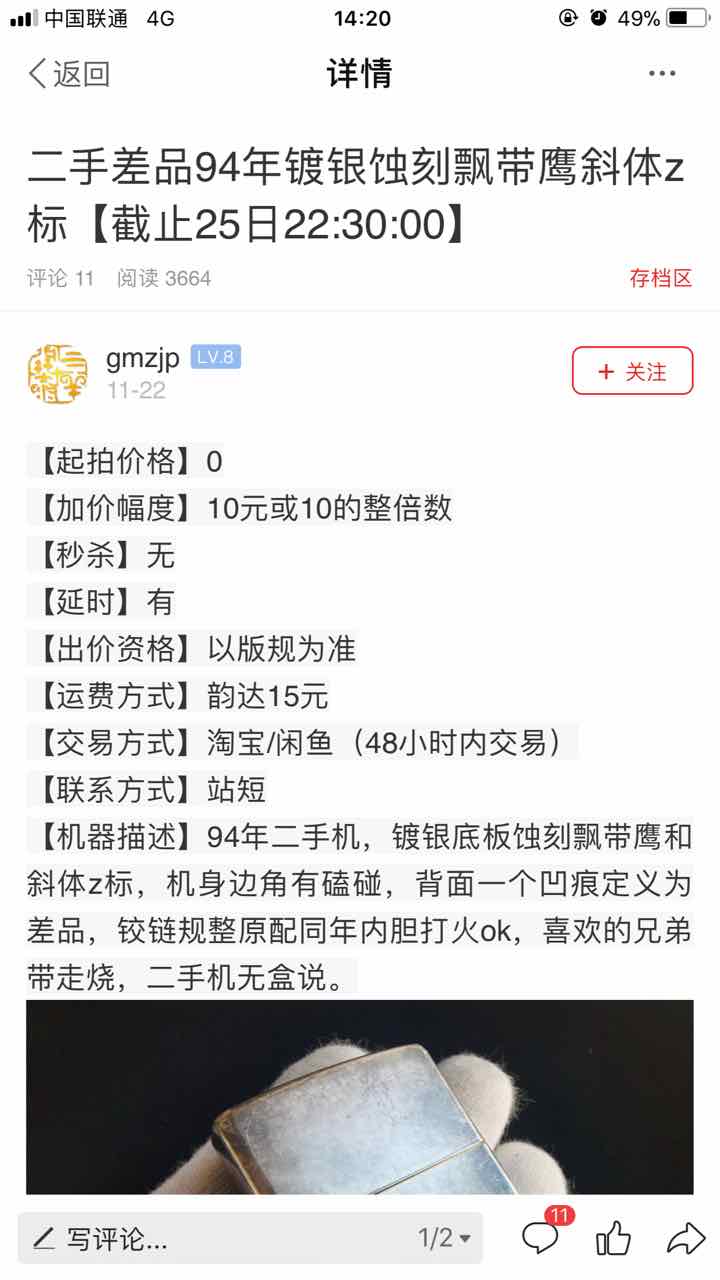Follow gmzjp with the 关注 button

tap(632, 371)
